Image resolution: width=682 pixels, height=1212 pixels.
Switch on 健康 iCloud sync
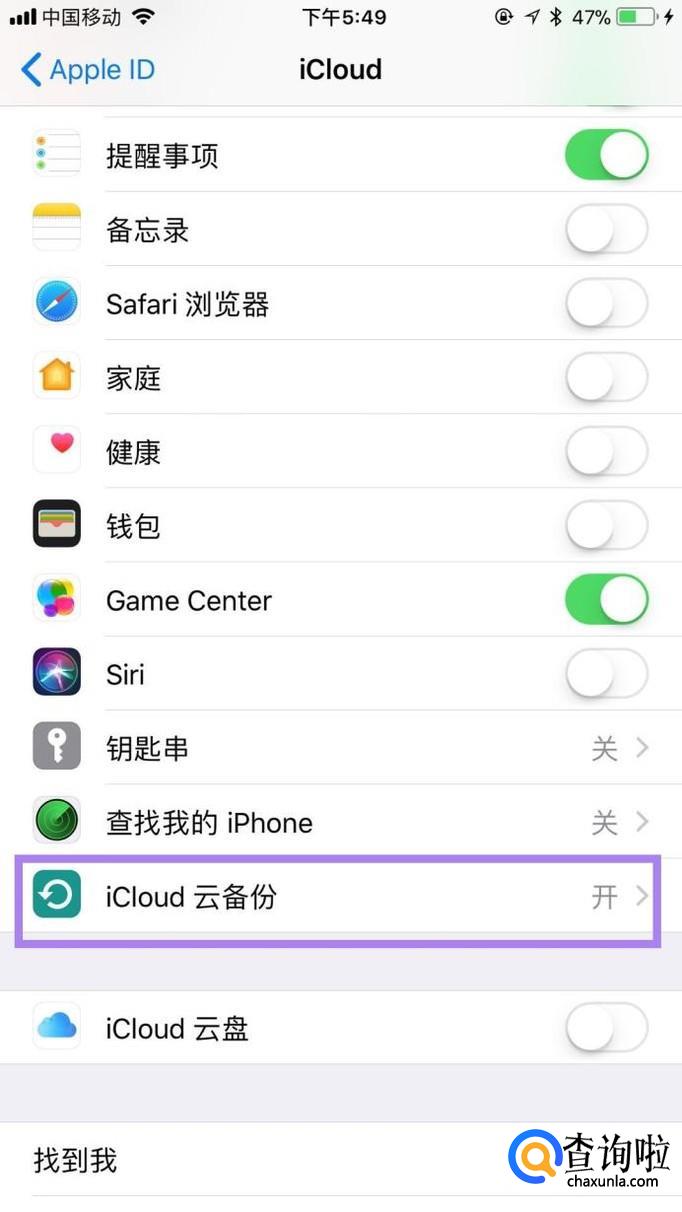pos(606,452)
